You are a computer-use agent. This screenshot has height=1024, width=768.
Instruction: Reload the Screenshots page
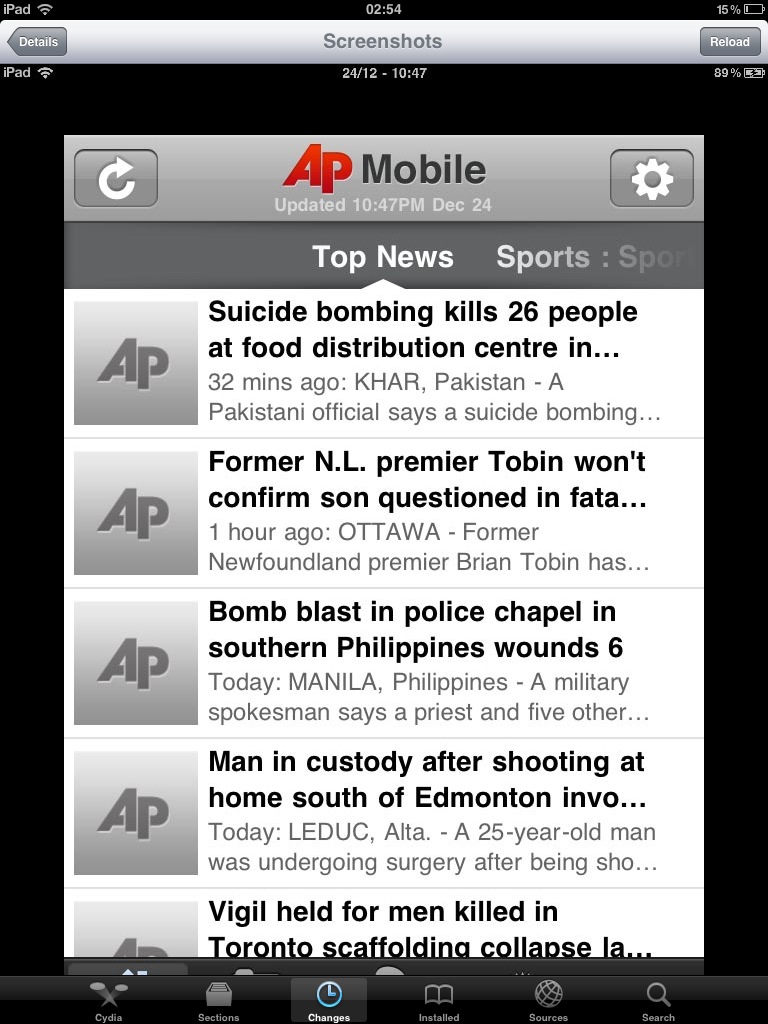click(729, 42)
